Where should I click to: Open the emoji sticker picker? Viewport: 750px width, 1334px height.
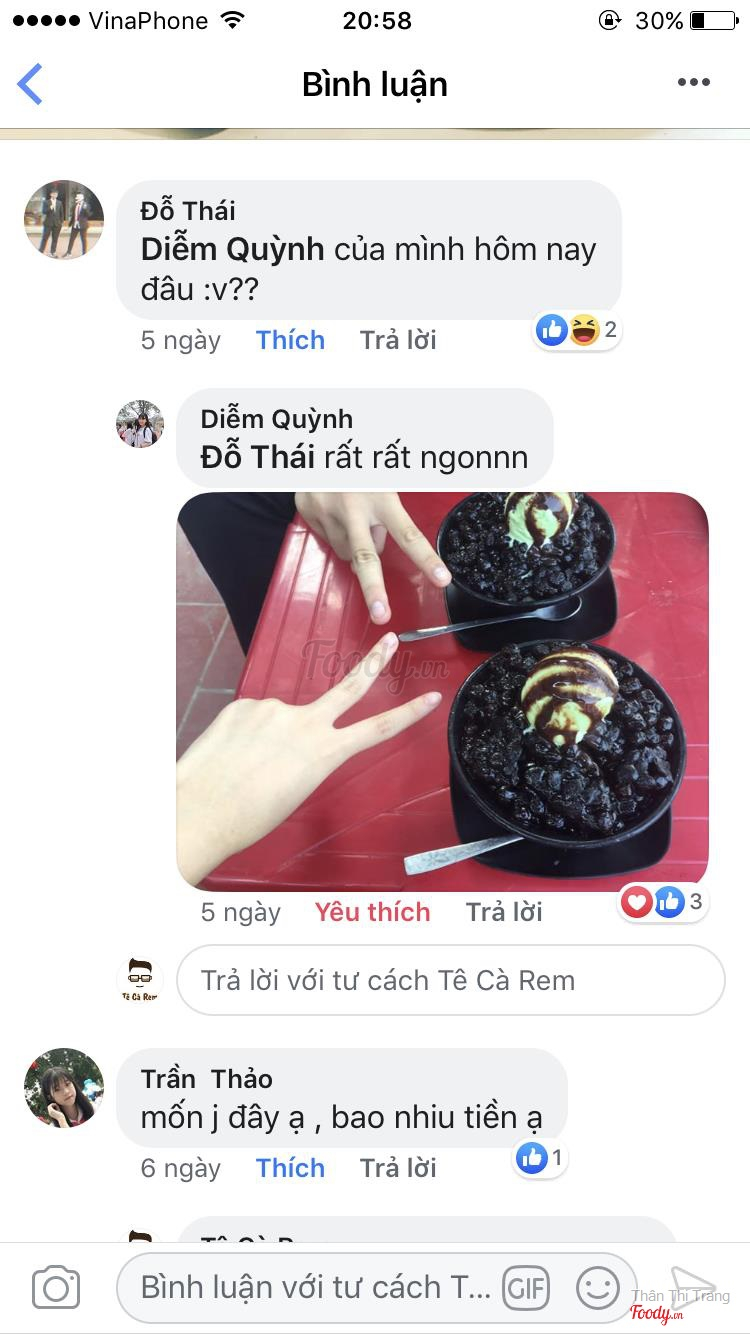[x=597, y=1288]
